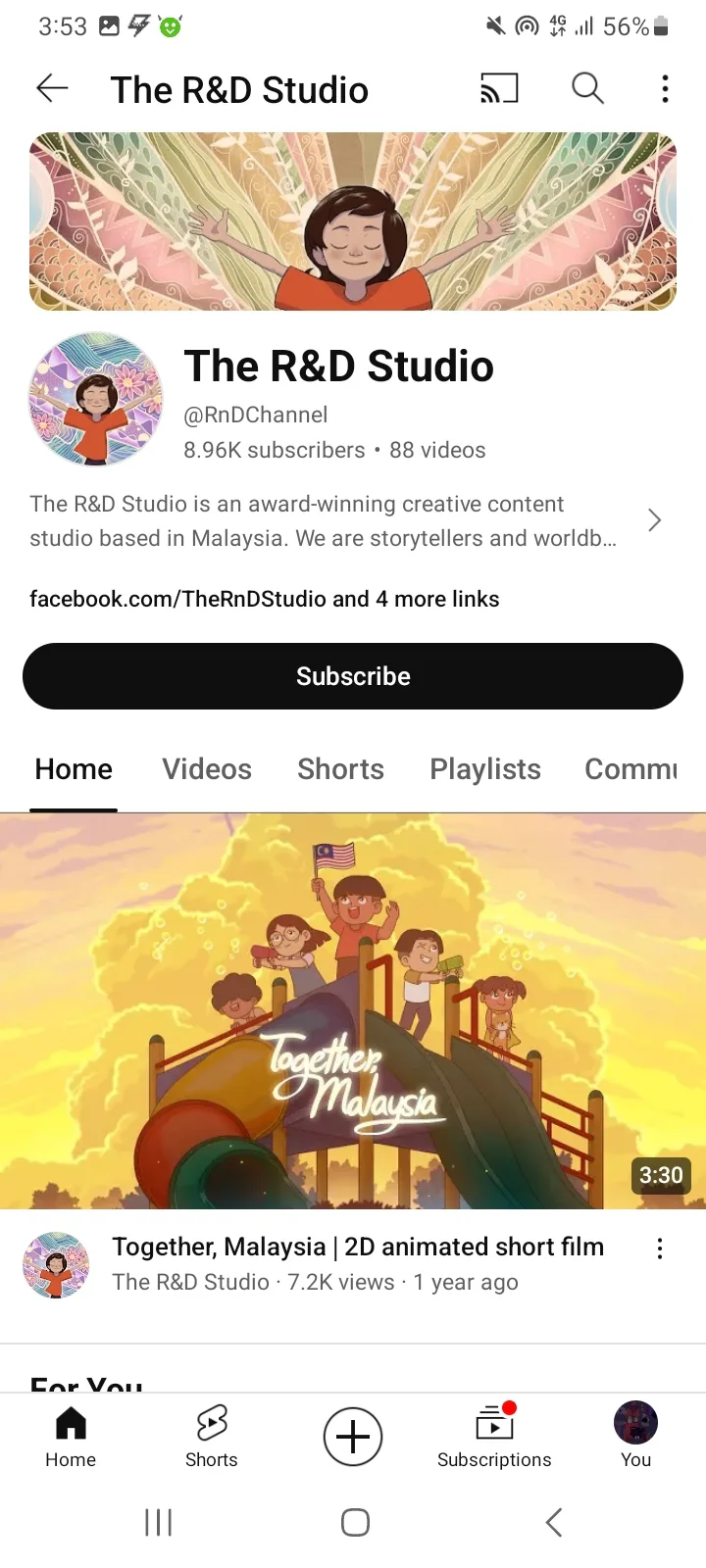Play the Together, Malaysia video thumbnail

(x=353, y=1010)
